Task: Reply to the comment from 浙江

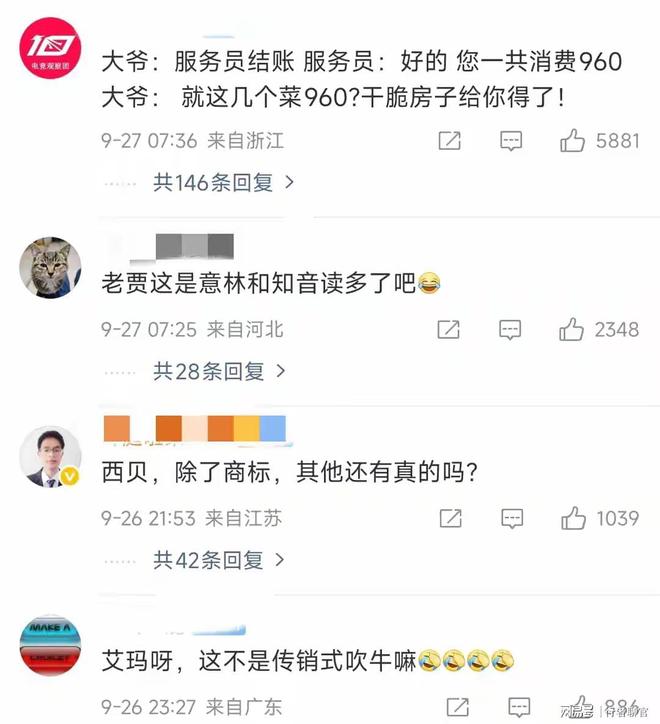Action: (x=511, y=141)
